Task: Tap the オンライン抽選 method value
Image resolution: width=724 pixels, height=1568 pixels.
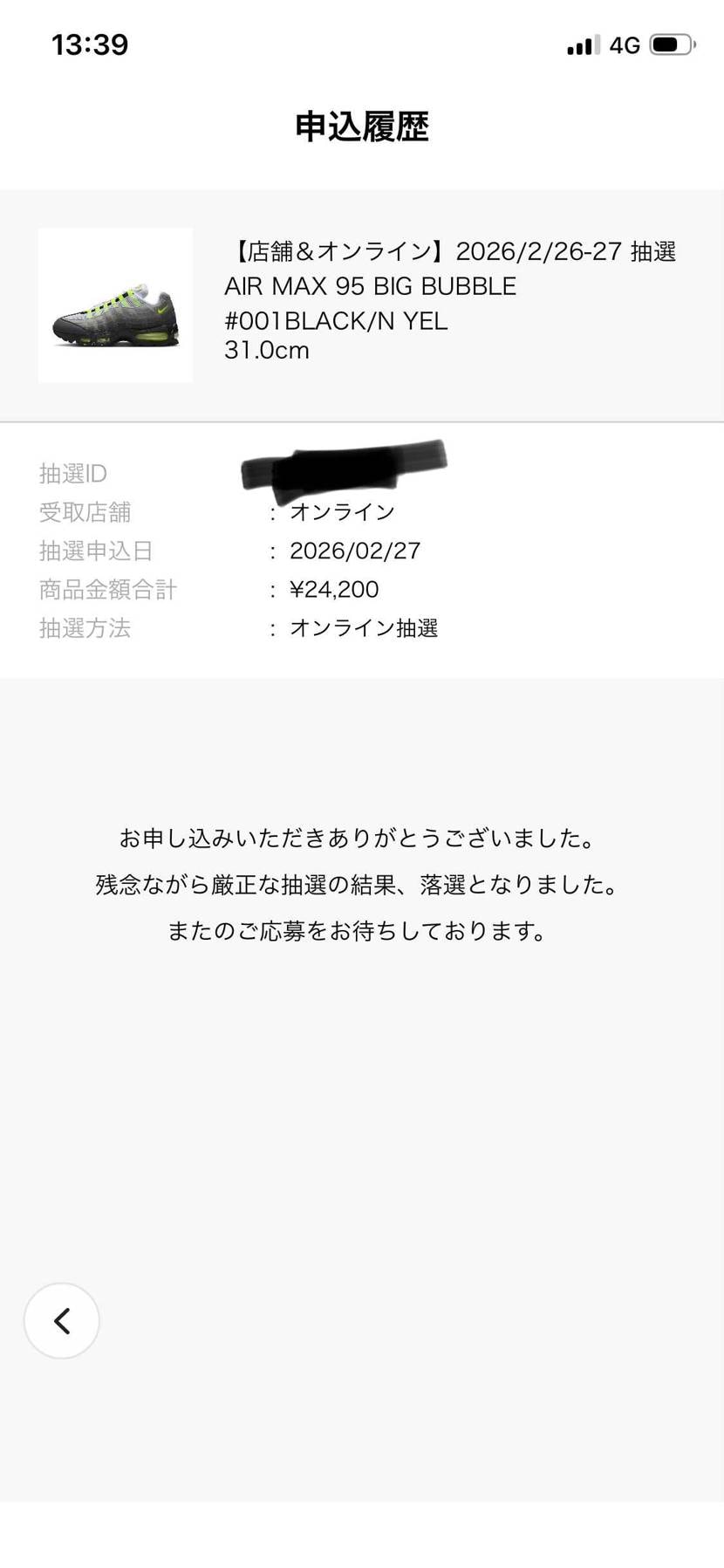Action: pos(365,628)
